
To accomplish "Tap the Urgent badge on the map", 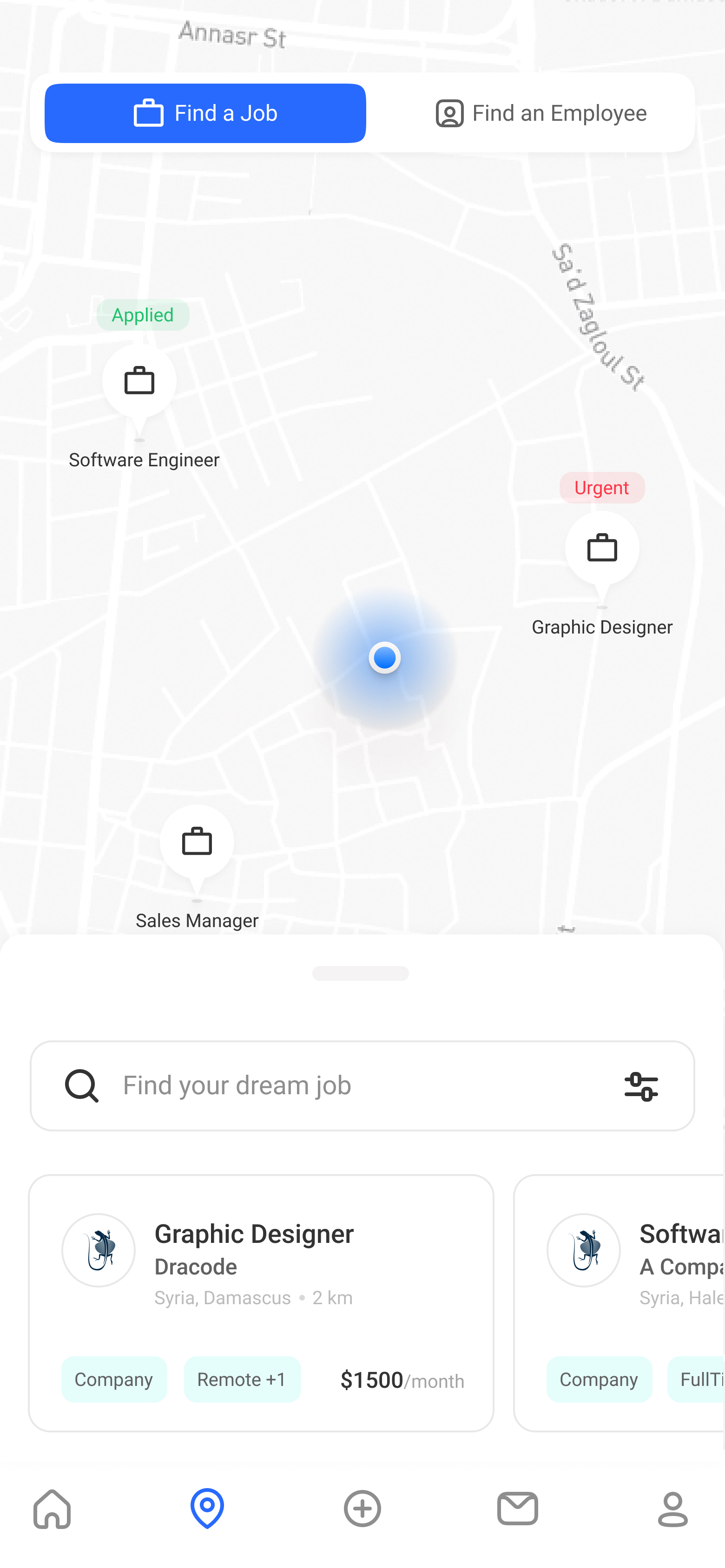I will [601, 487].
